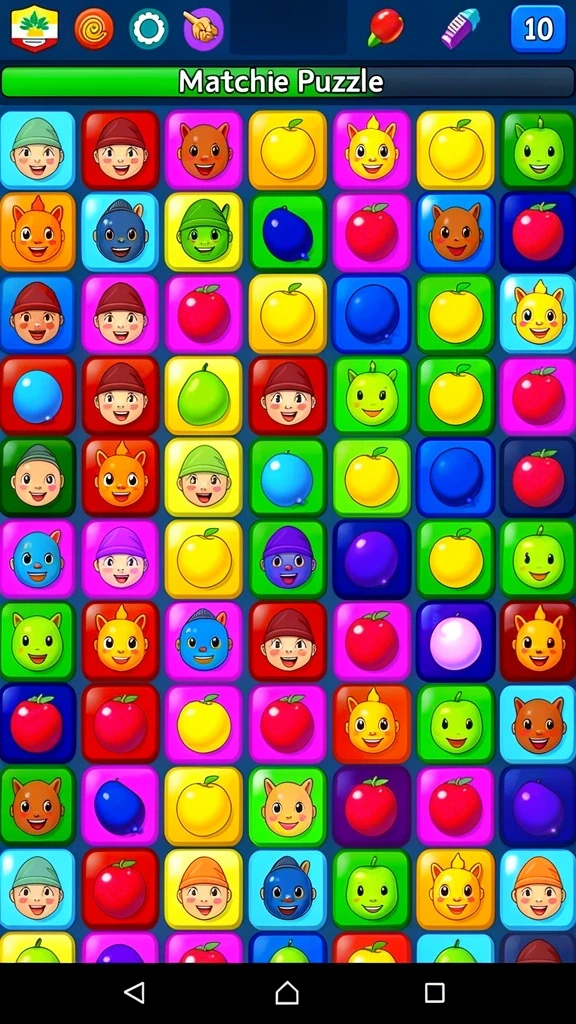This screenshot has height=1024, width=576.
Task: Select the red chili pepper booster
Action: [x=385, y=29]
